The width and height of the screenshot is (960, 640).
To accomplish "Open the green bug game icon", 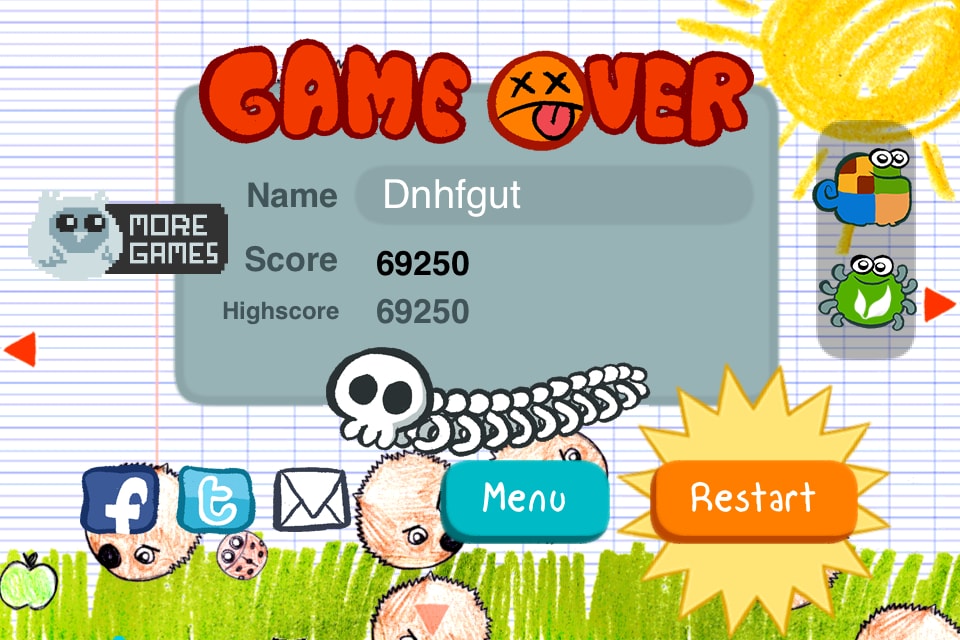I will [868, 293].
